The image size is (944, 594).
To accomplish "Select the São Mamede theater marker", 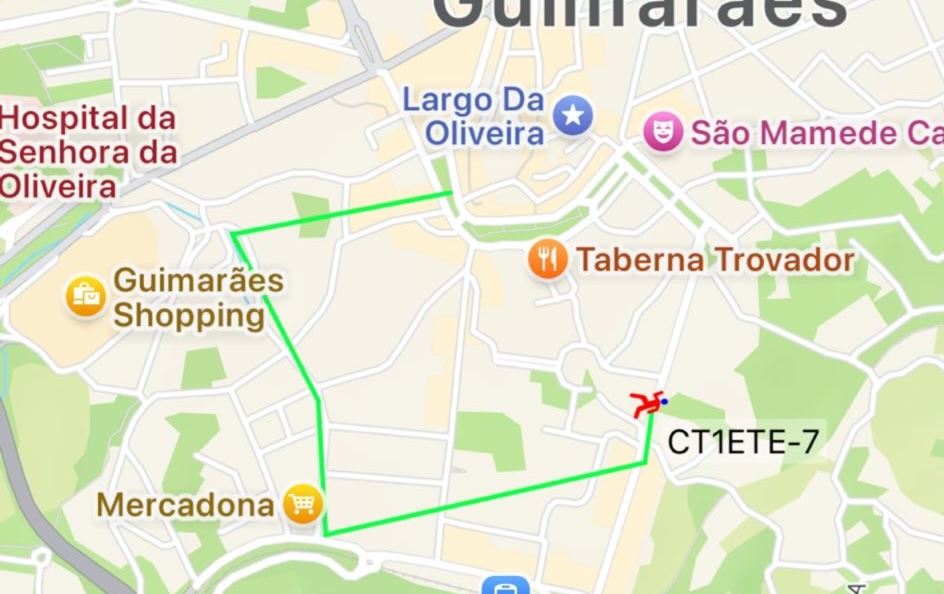I will [662, 132].
